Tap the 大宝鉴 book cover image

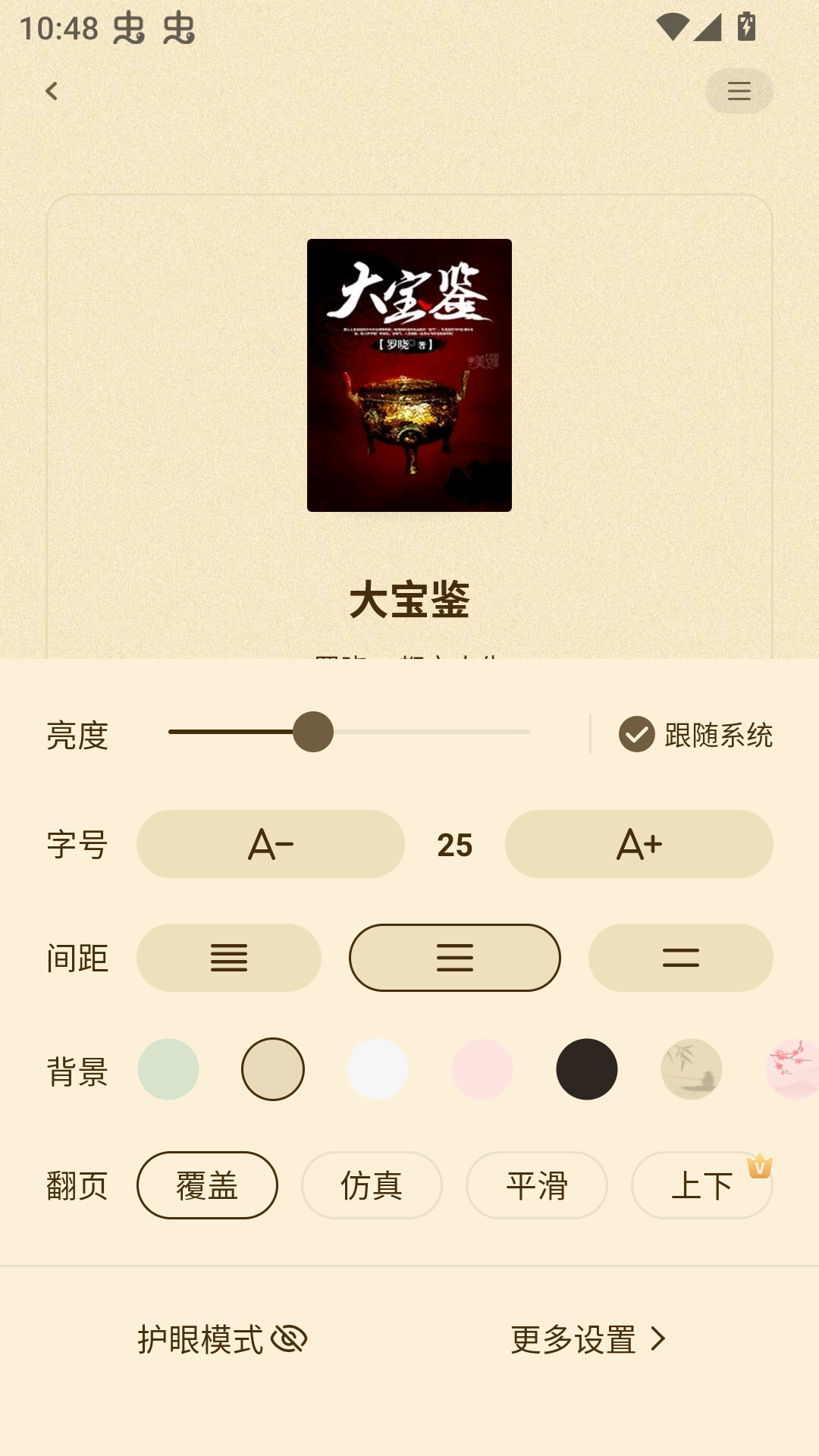(409, 375)
